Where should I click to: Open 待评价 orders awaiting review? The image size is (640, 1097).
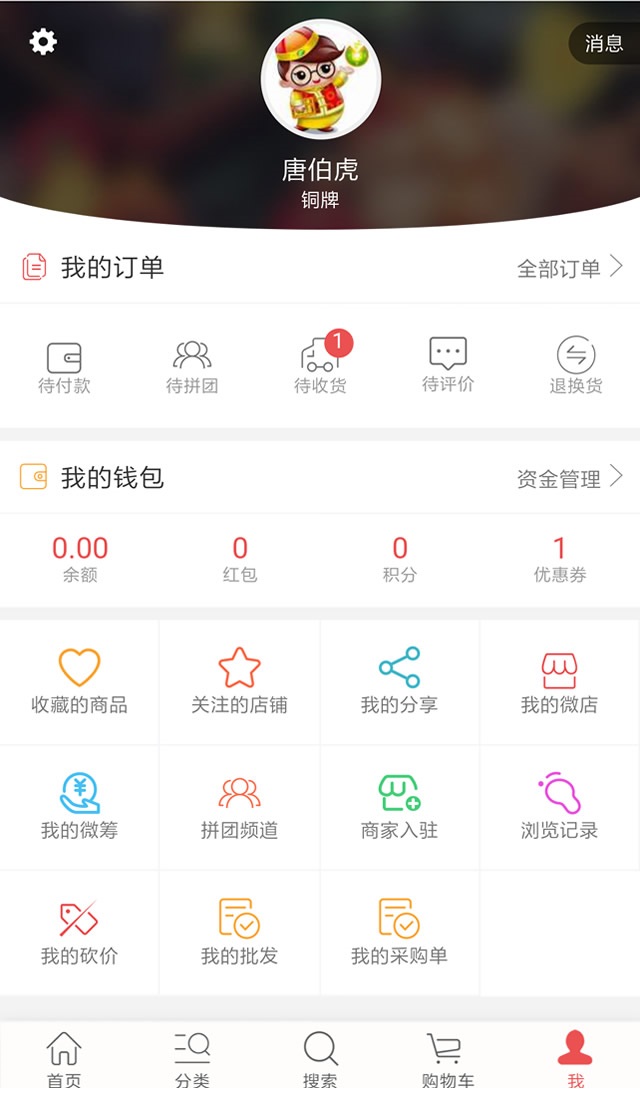point(448,367)
